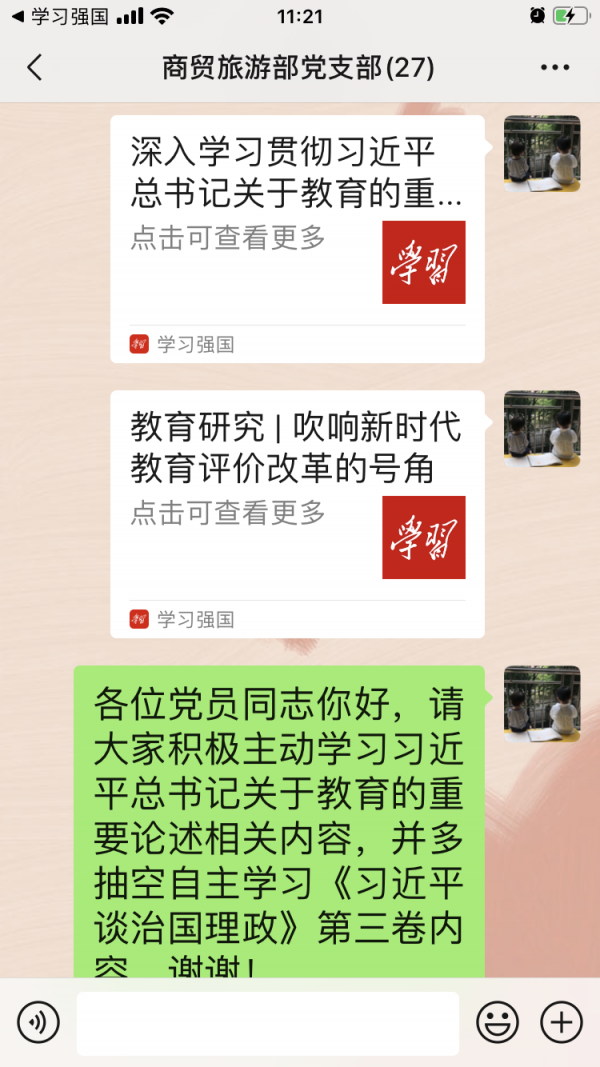
Task: Open the chat's three-dots menu
Action: coord(554,68)
